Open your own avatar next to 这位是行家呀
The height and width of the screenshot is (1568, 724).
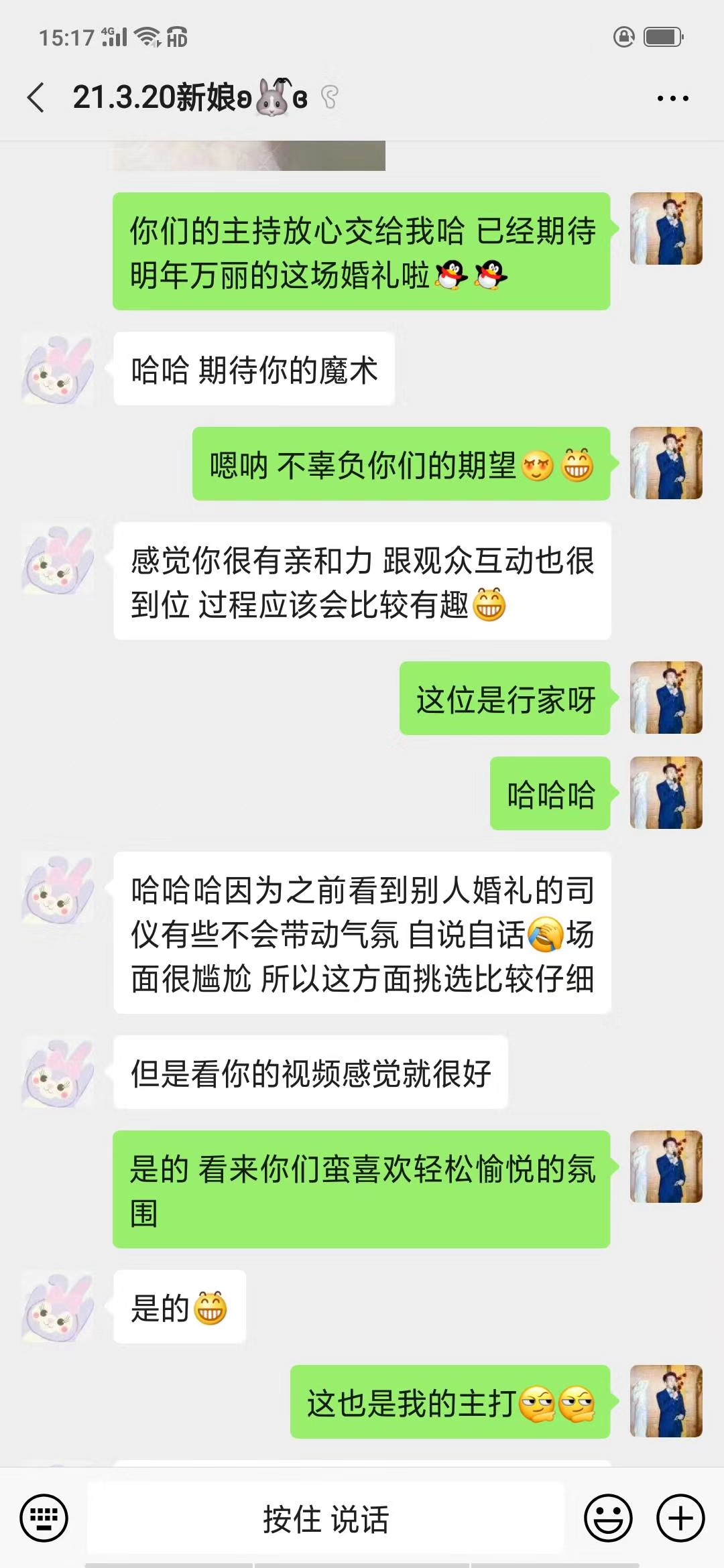pos(666,698)
